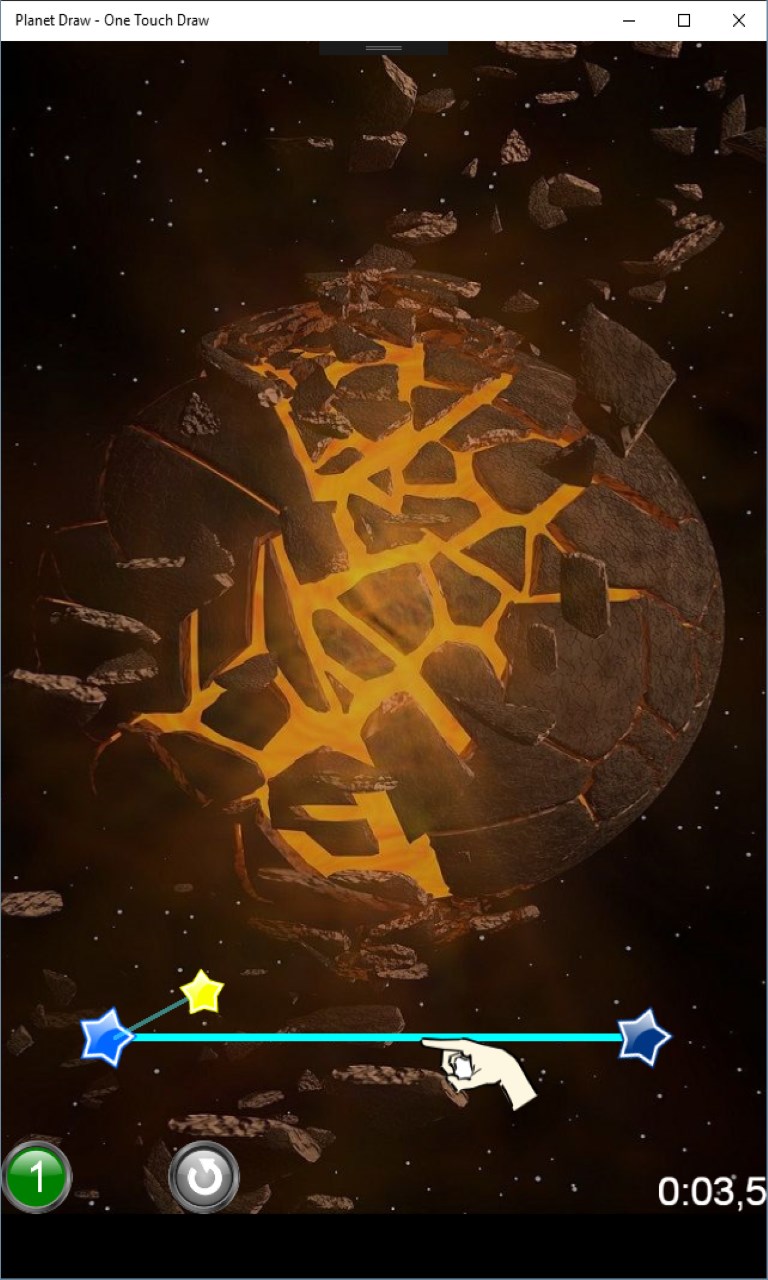Maximize the app window
This screenshot has width=768, height=1280.
pos(684,20)
